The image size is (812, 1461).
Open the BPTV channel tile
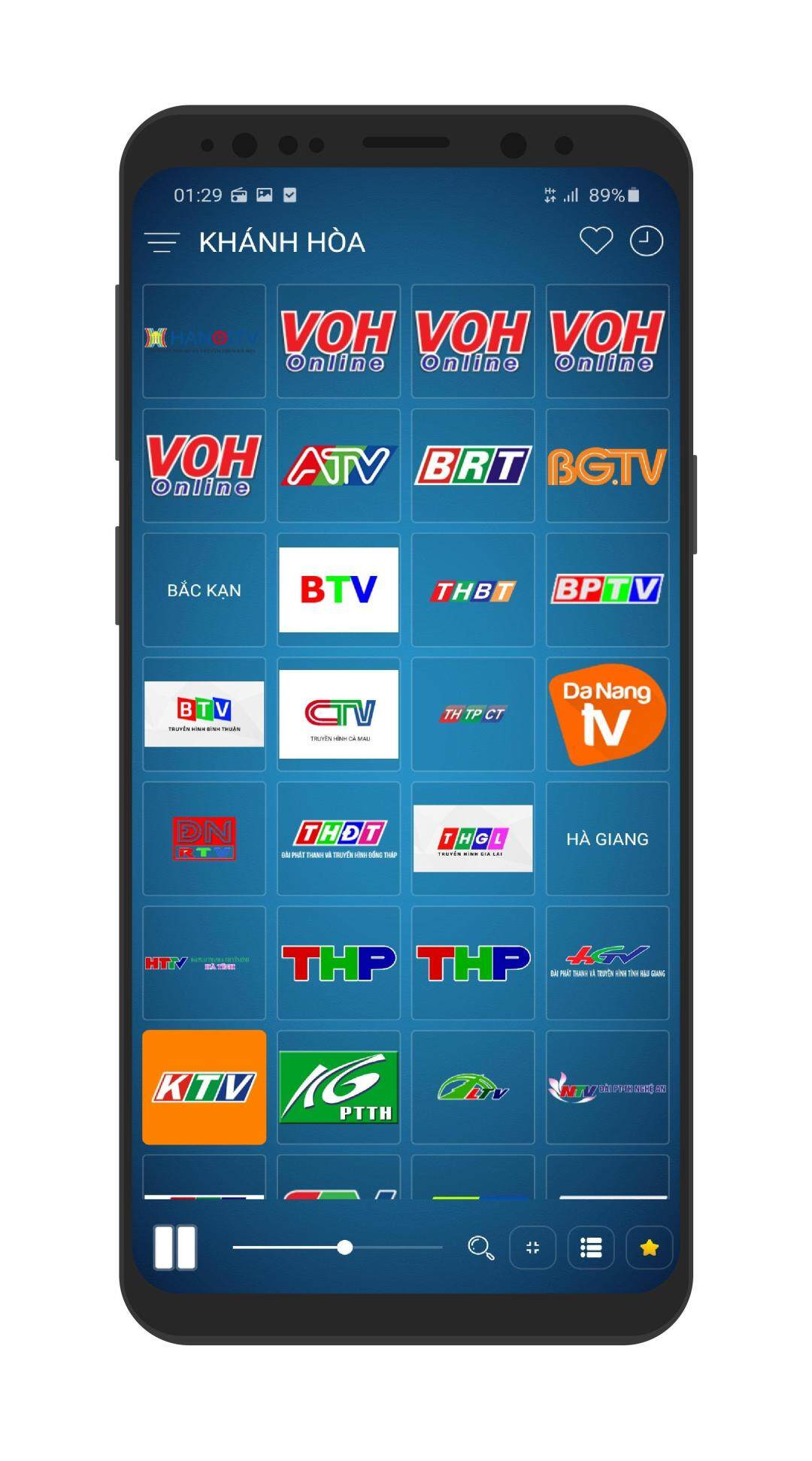(x=607, y=590)
